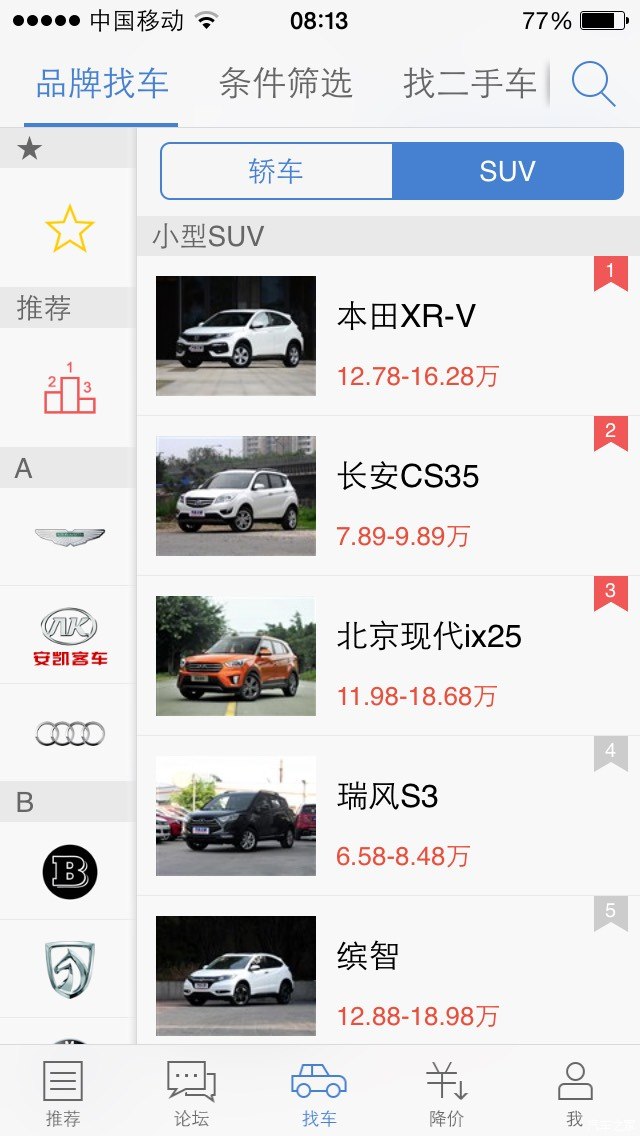Choose the 安凯客车 brand
The width and height of the screenshot is (640, 1136).
[70, 636]
